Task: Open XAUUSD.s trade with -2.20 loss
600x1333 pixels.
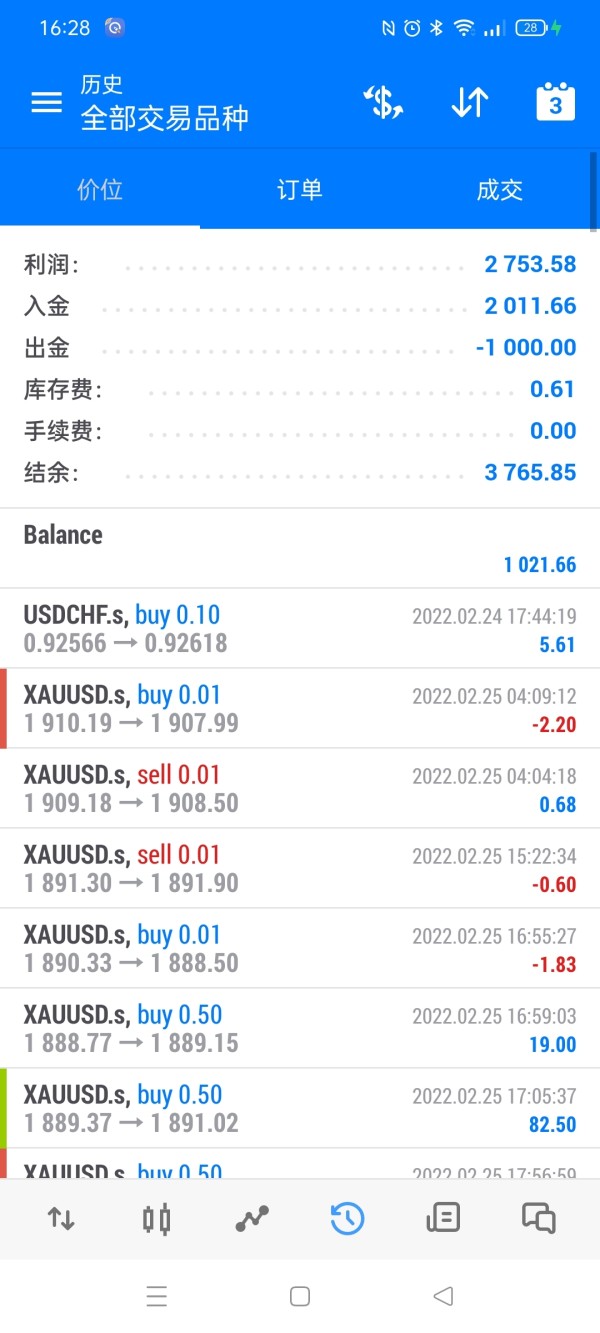Action: [300, 709]
